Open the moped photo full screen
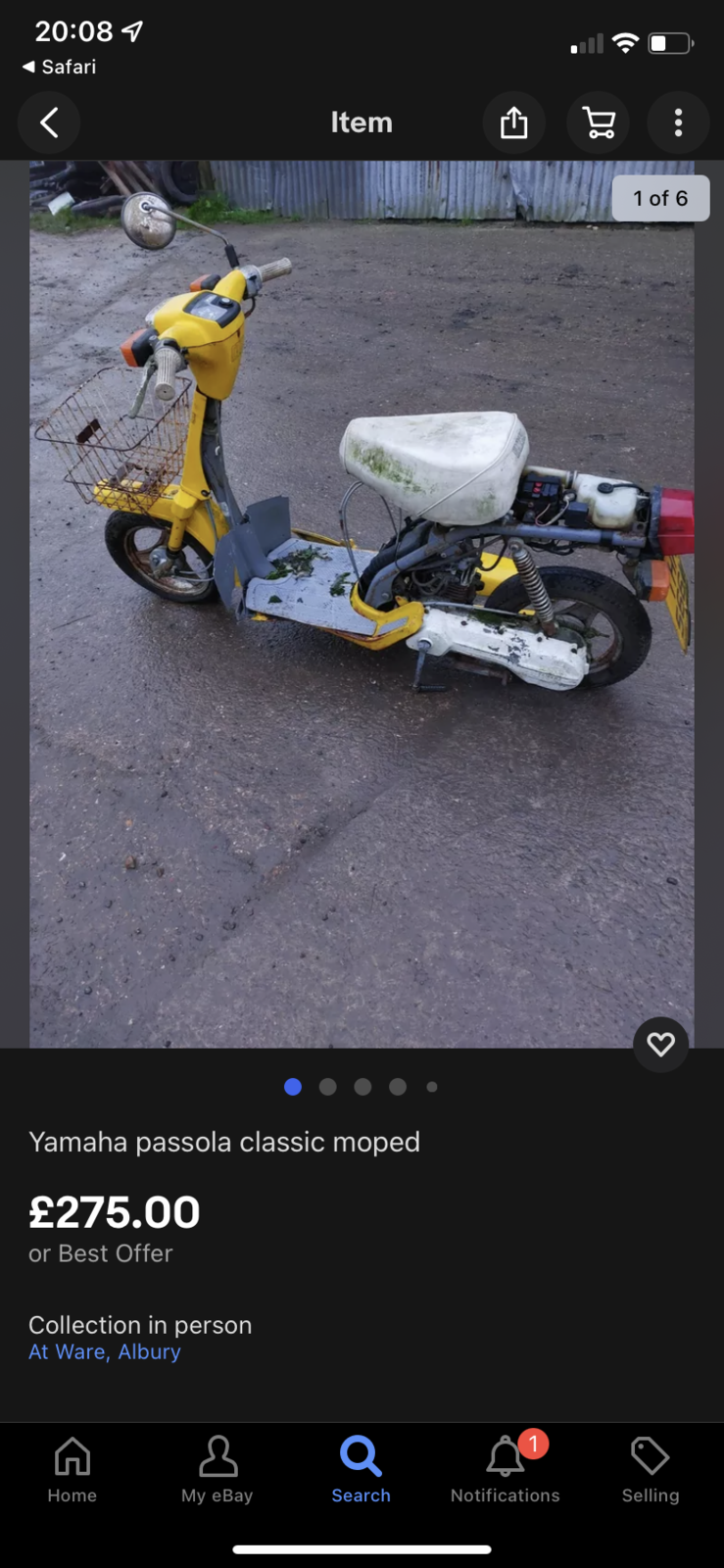Screen dimensions: 724x1568 click(362, 604)
